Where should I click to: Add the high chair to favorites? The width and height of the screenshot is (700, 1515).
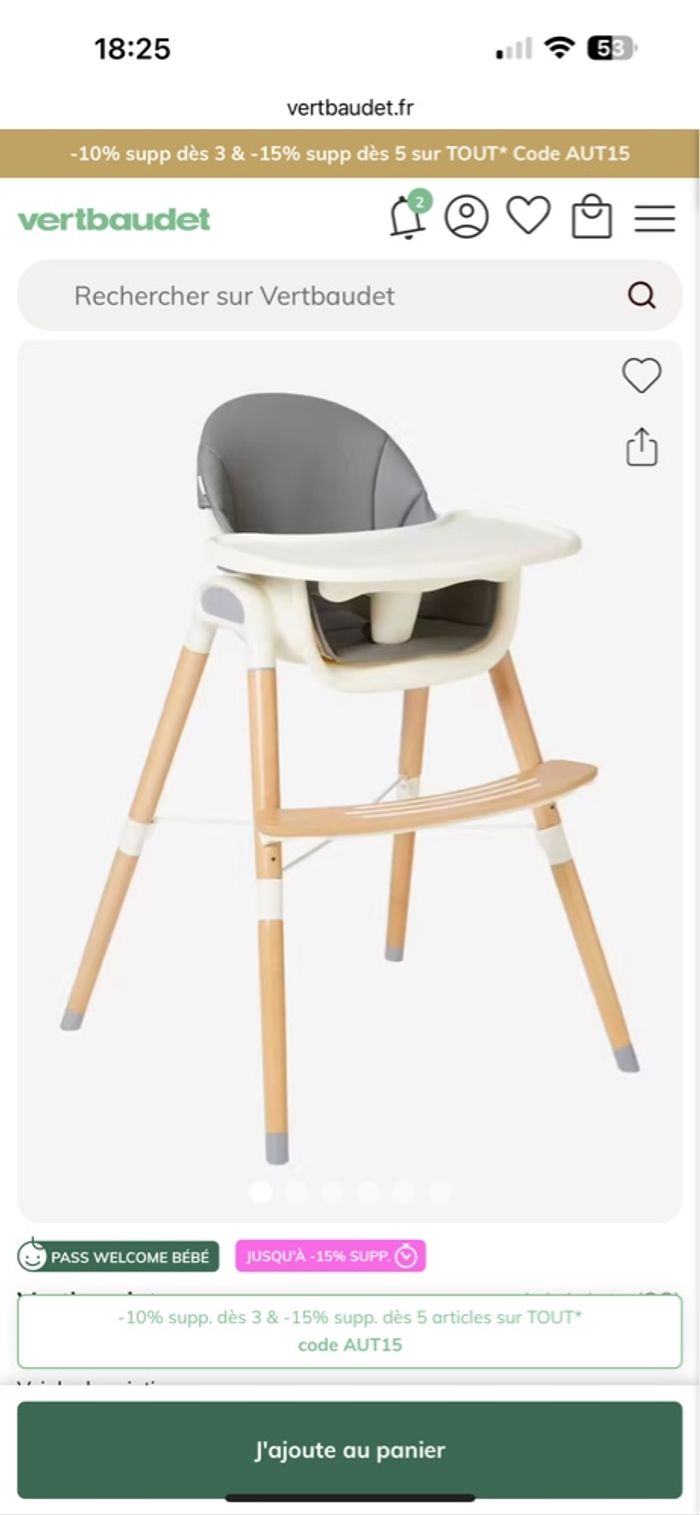(x=641, y=376)
